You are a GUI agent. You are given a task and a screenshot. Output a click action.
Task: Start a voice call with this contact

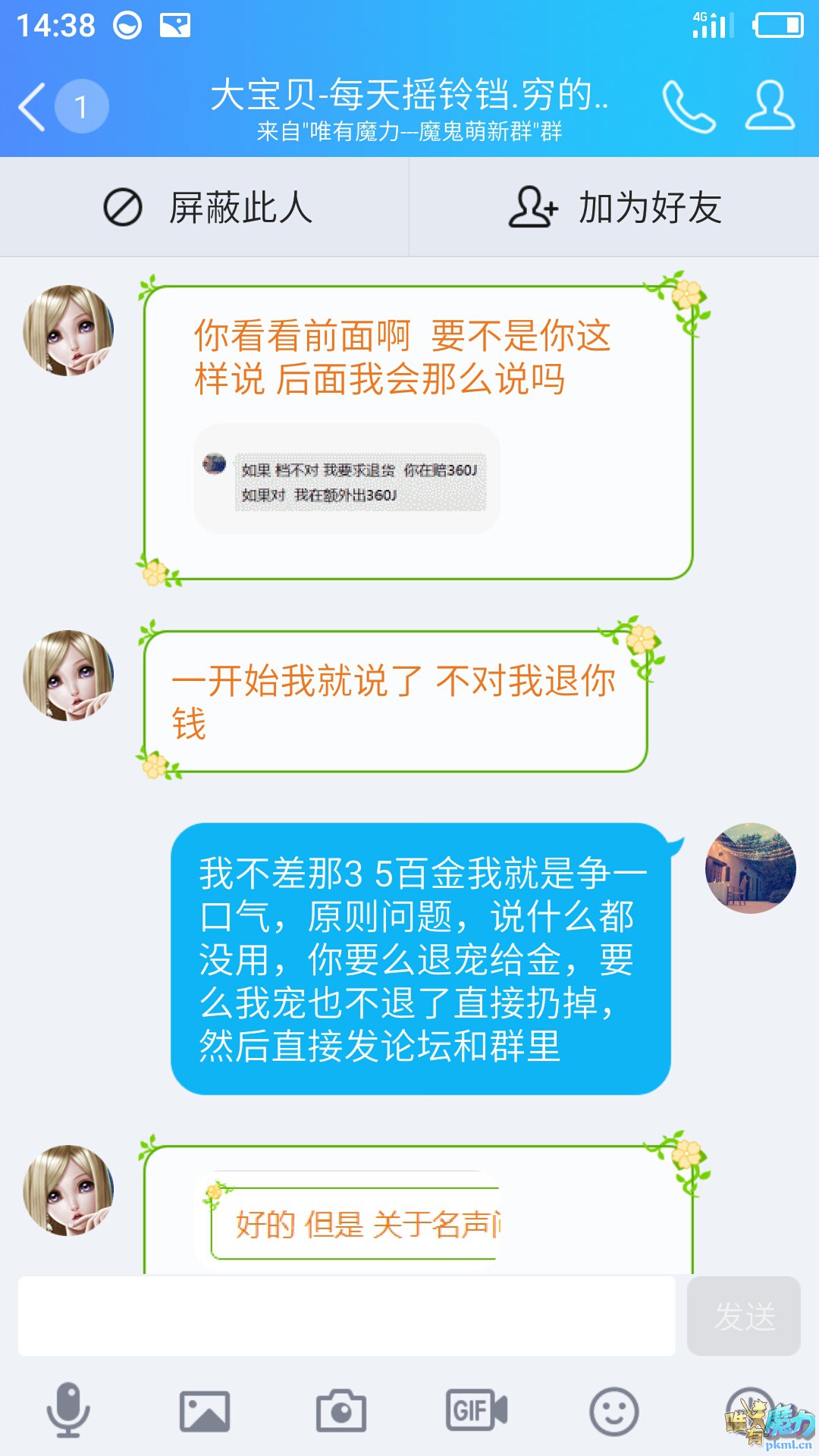(x=689, y=106)
